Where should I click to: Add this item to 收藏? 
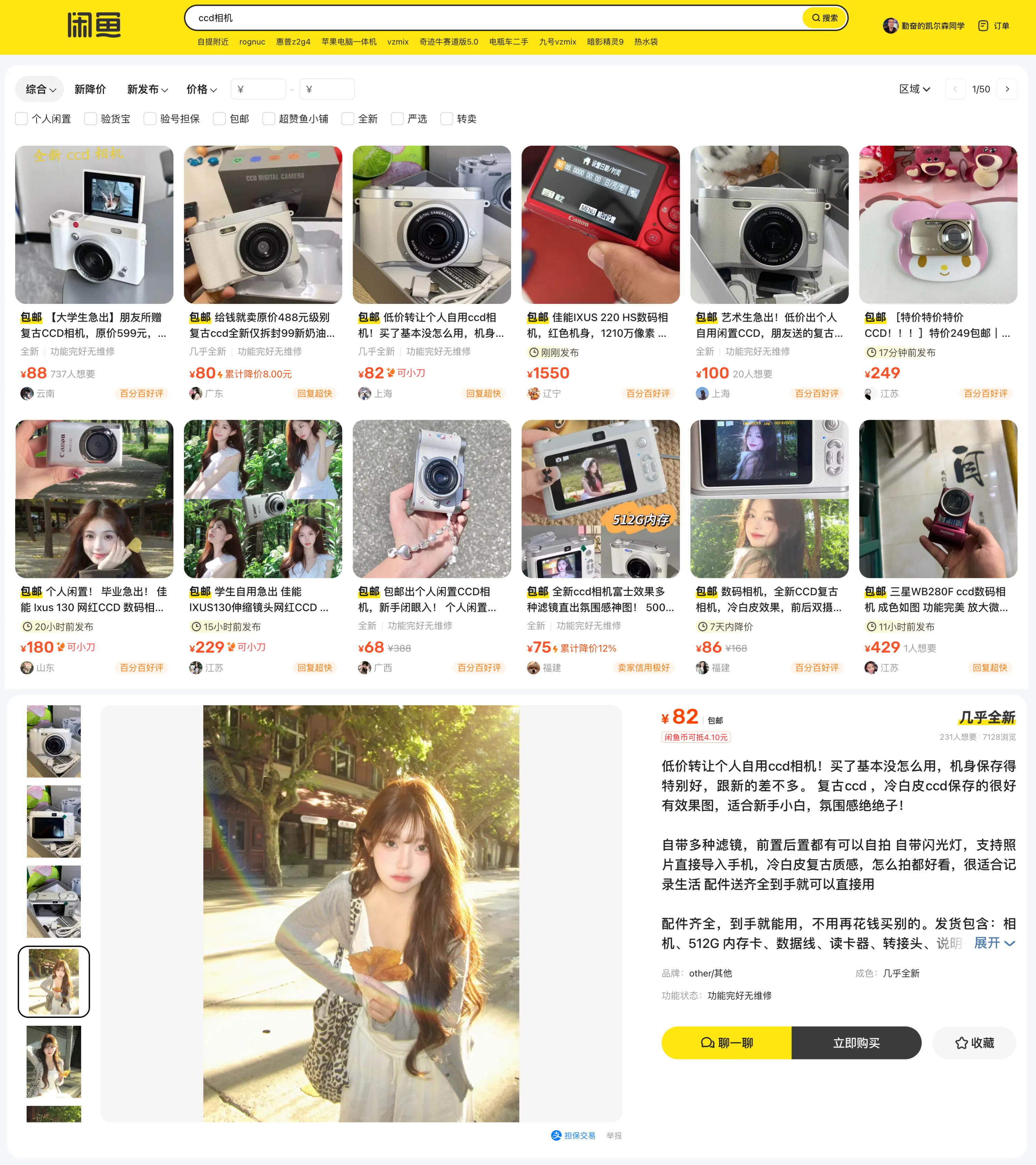pyautogui.click(x=974, y=1042)
